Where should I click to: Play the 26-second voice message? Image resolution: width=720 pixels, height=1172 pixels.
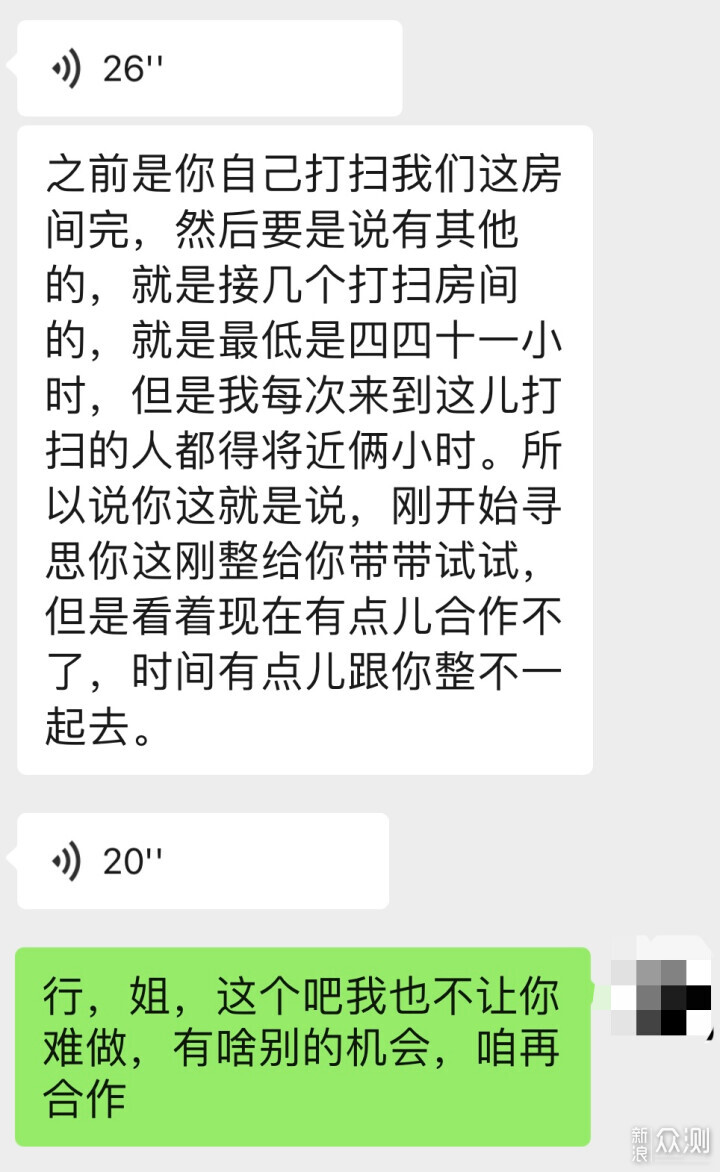pos(209,68)
